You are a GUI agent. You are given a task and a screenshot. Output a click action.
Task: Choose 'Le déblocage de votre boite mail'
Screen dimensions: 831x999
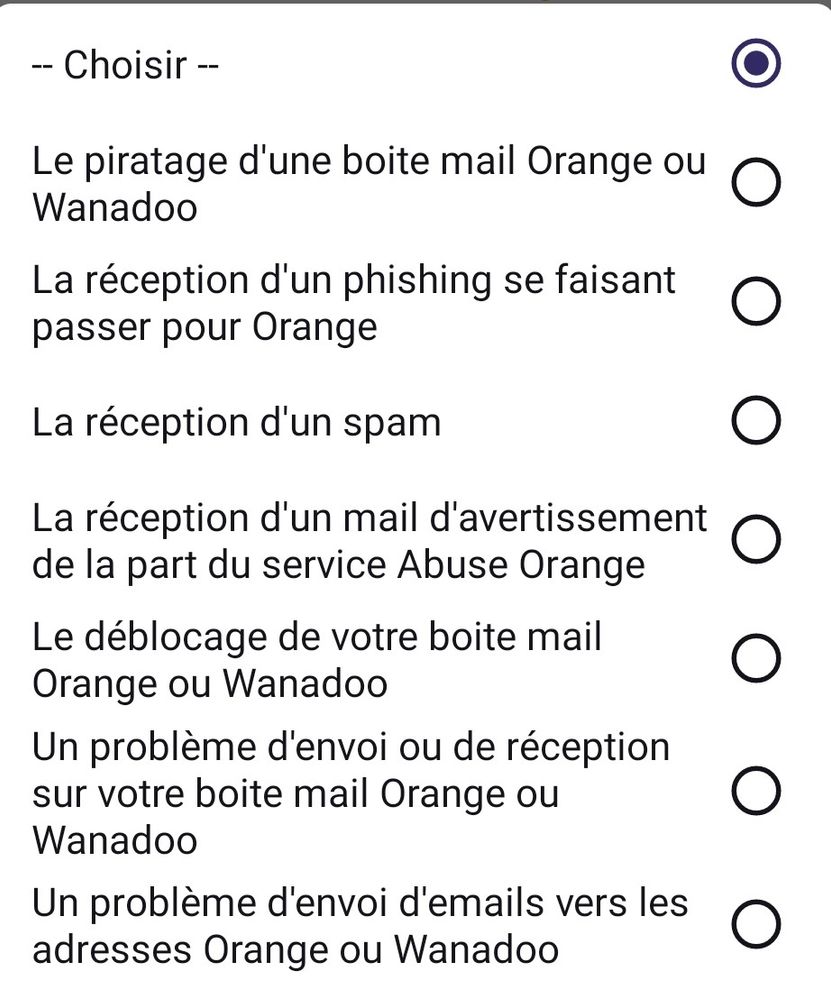pyautogui.click(x=755, y=658)
